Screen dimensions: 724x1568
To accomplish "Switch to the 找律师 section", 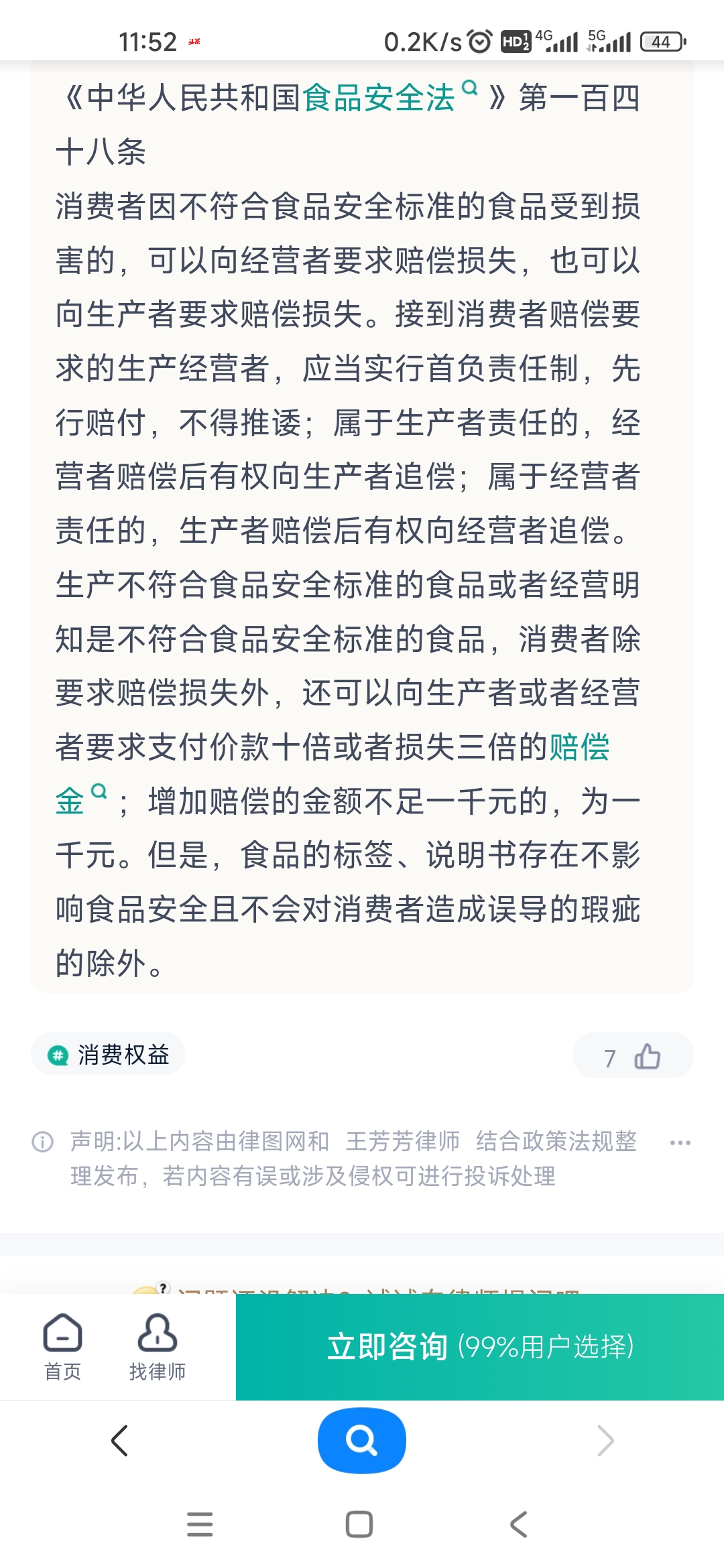I will [156, 1347].
